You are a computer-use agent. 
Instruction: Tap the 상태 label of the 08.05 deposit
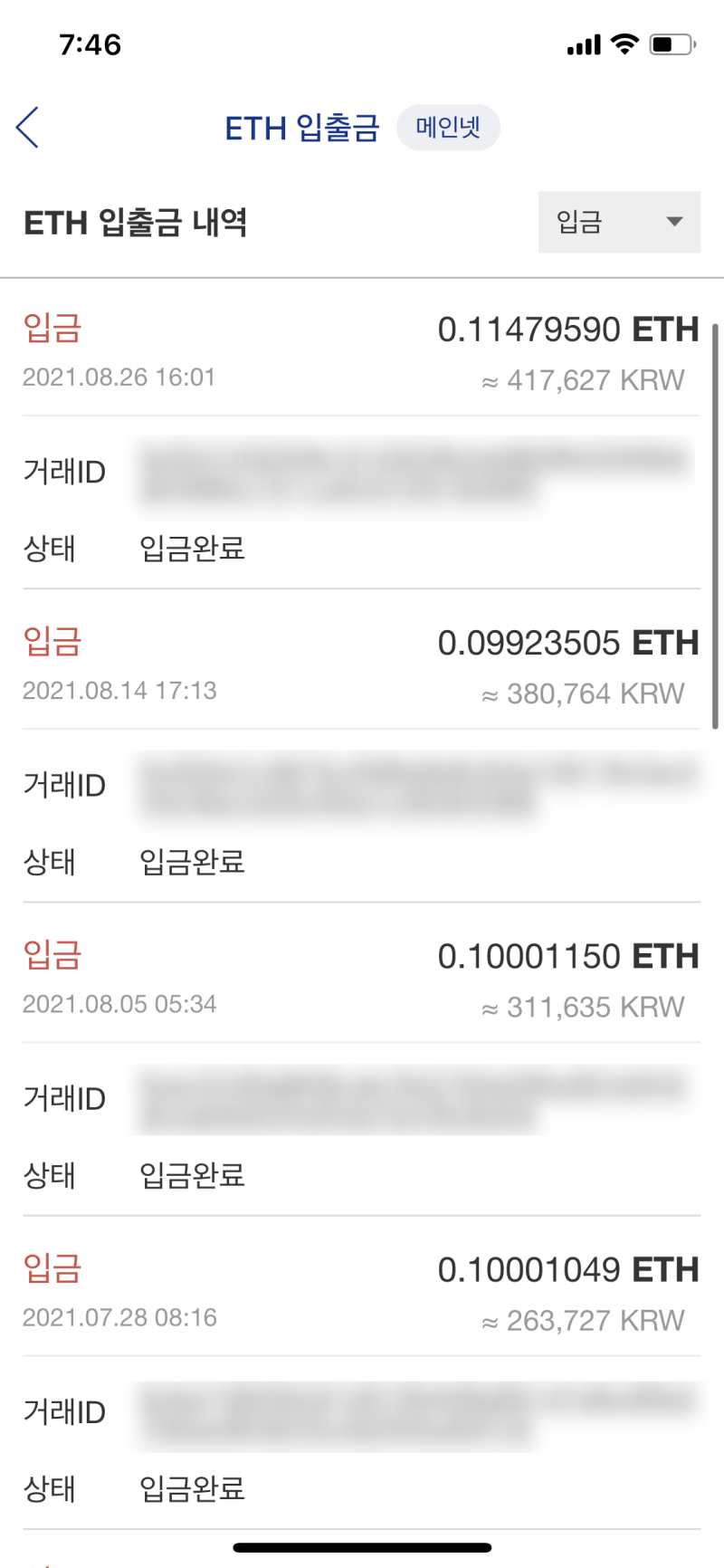[50, 1176]
